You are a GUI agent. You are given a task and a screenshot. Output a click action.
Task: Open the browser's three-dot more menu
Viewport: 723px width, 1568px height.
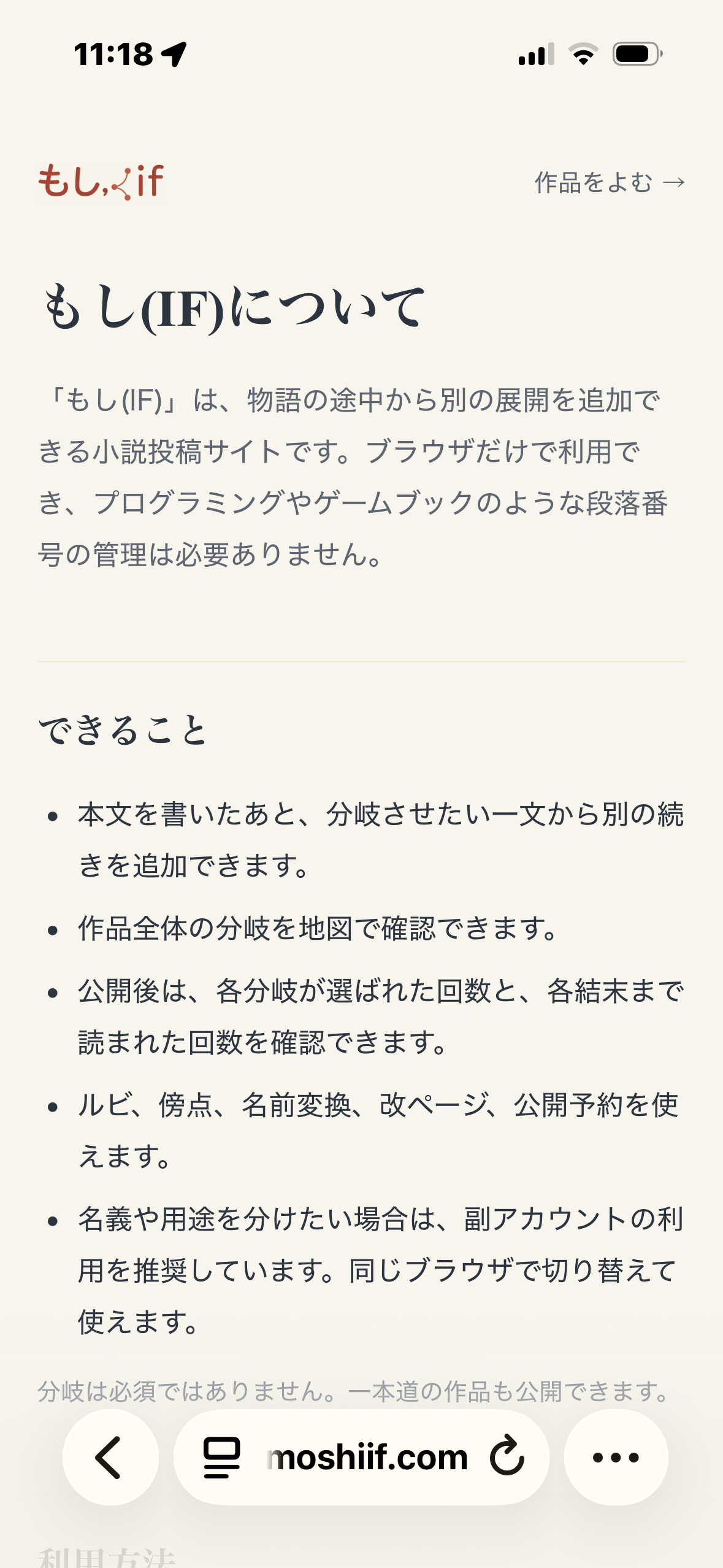[616, 1457]
